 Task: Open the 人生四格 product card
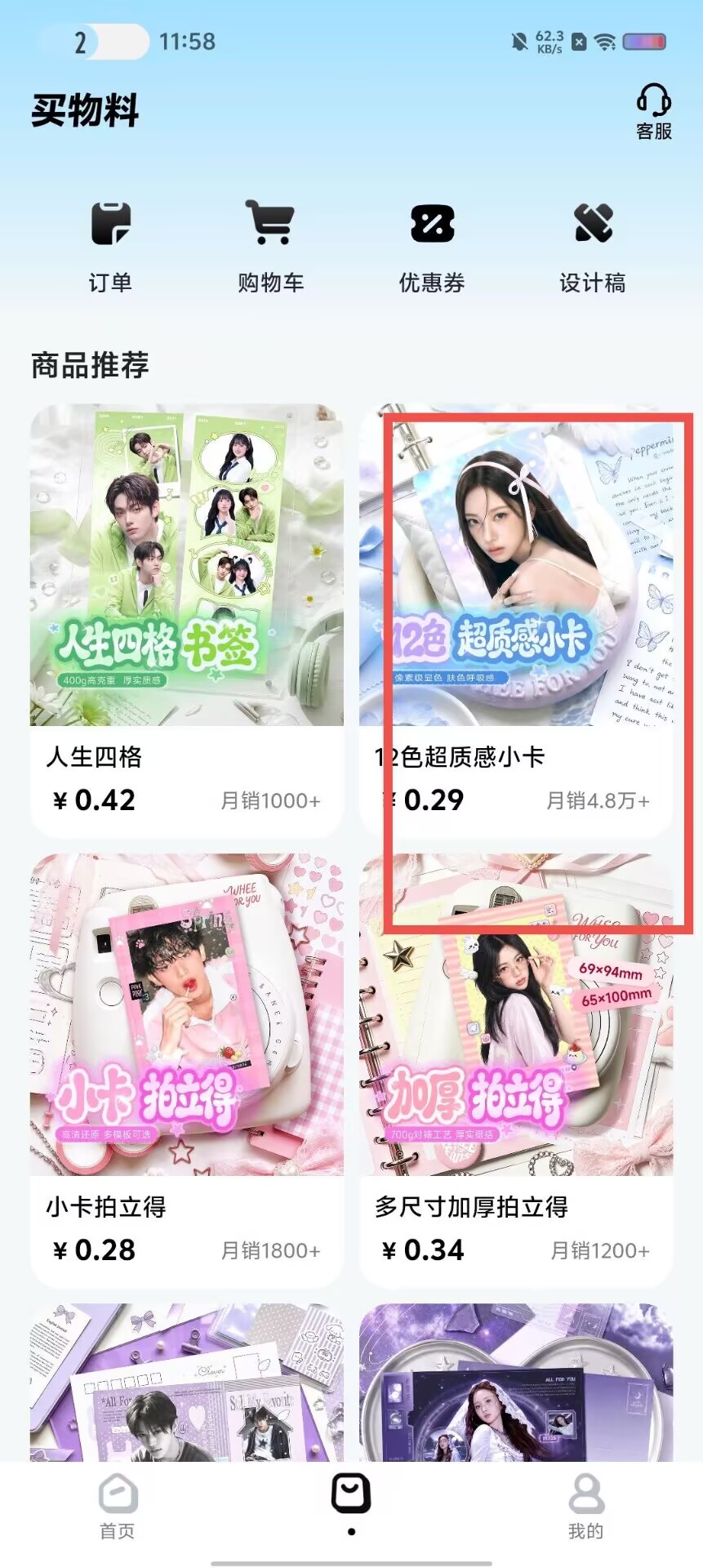pos(187,621)
